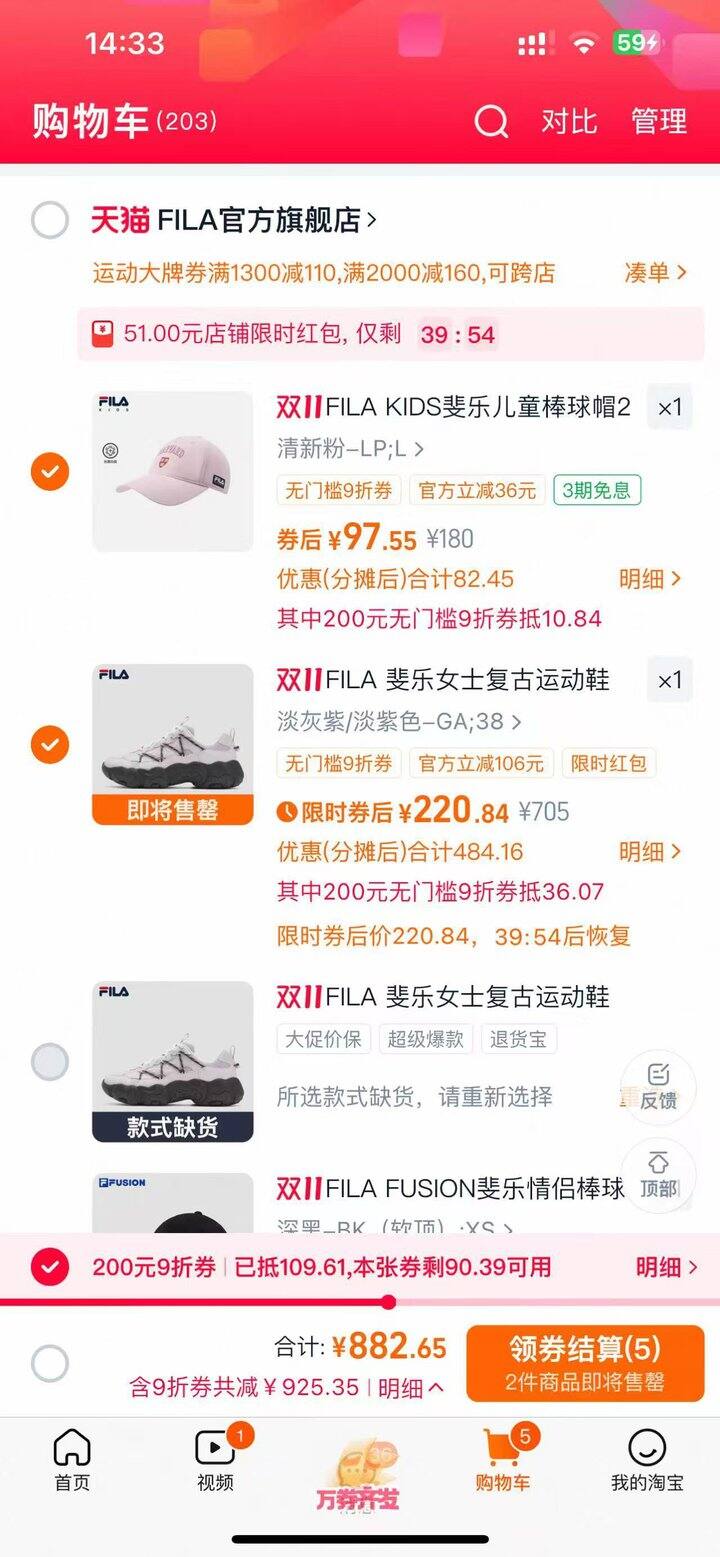
Task: Change the 清新粉-LP;L cap variant
Action: [350, 449]
